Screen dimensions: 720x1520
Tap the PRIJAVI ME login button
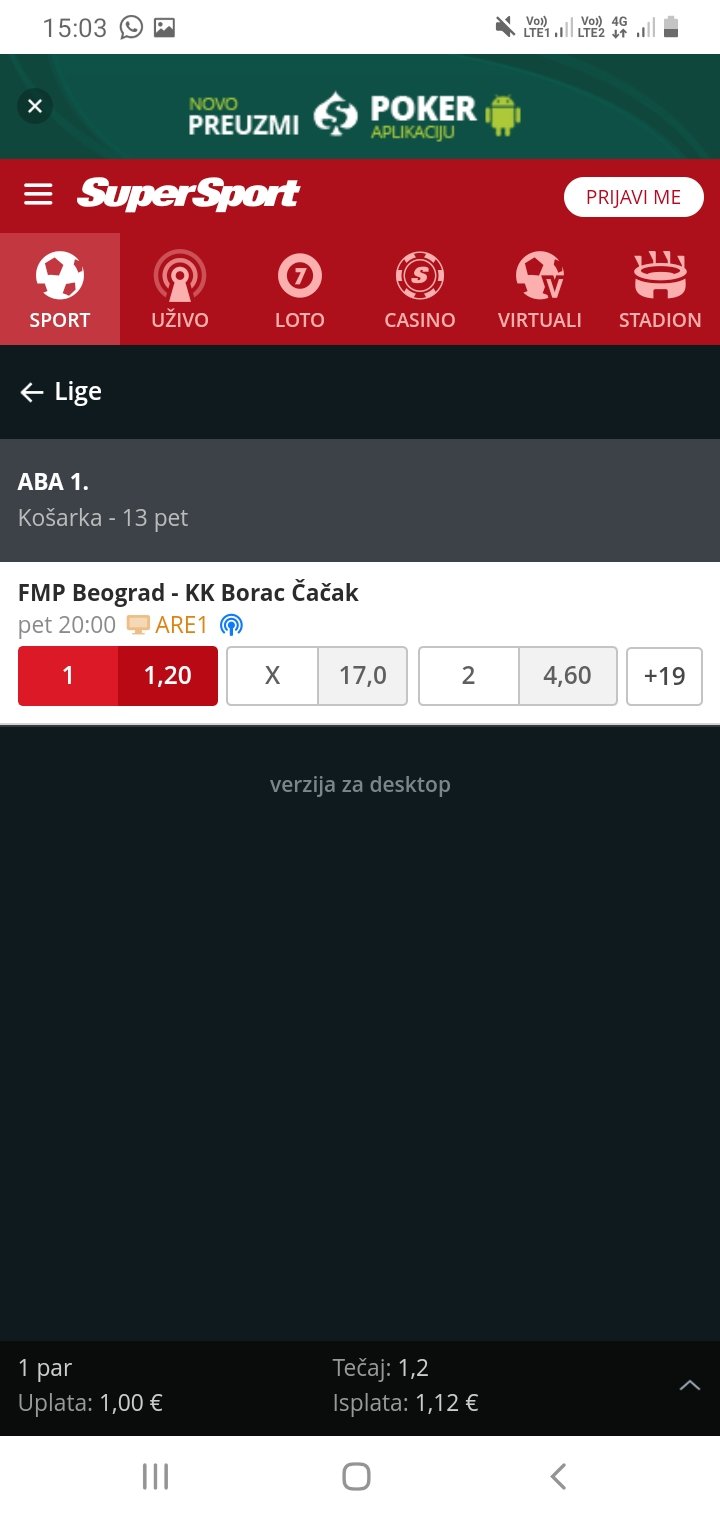[x=633, y=197]
